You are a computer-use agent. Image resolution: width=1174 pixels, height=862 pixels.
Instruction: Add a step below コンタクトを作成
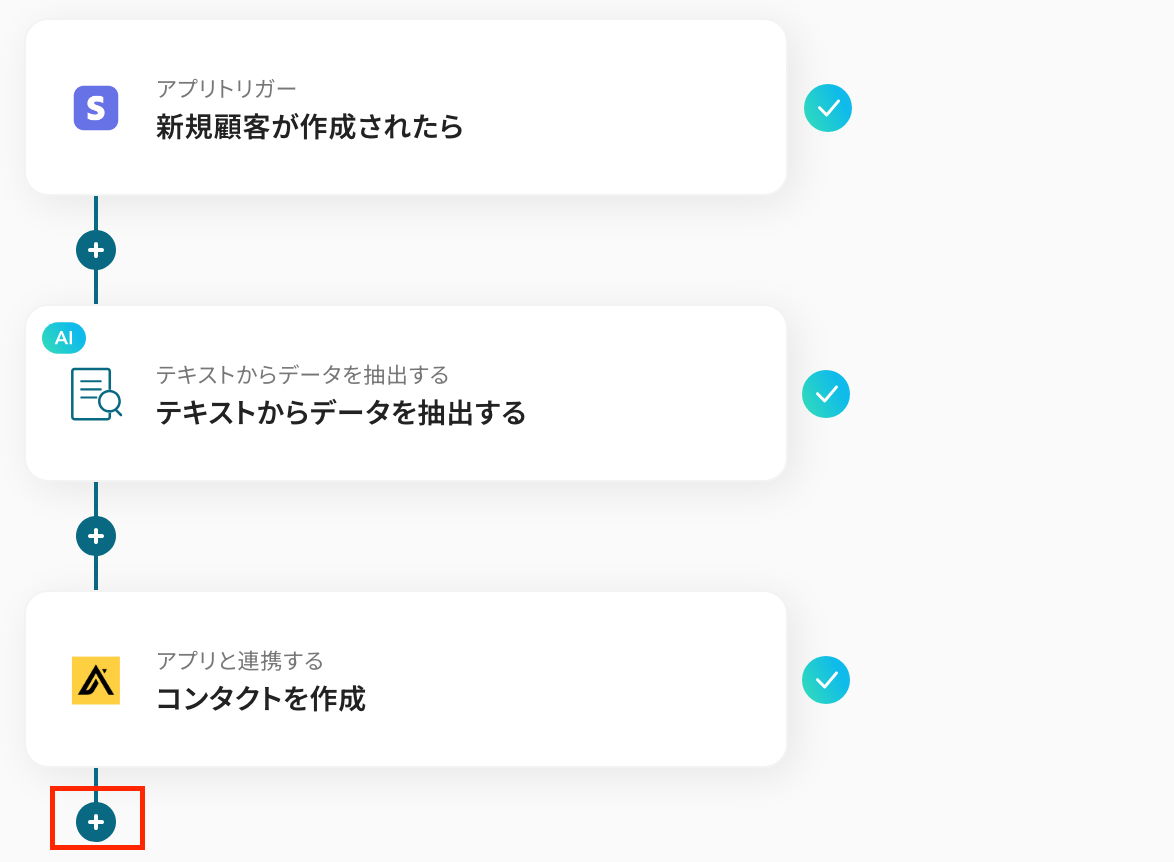pyautogui.click(x=96, y=822)
